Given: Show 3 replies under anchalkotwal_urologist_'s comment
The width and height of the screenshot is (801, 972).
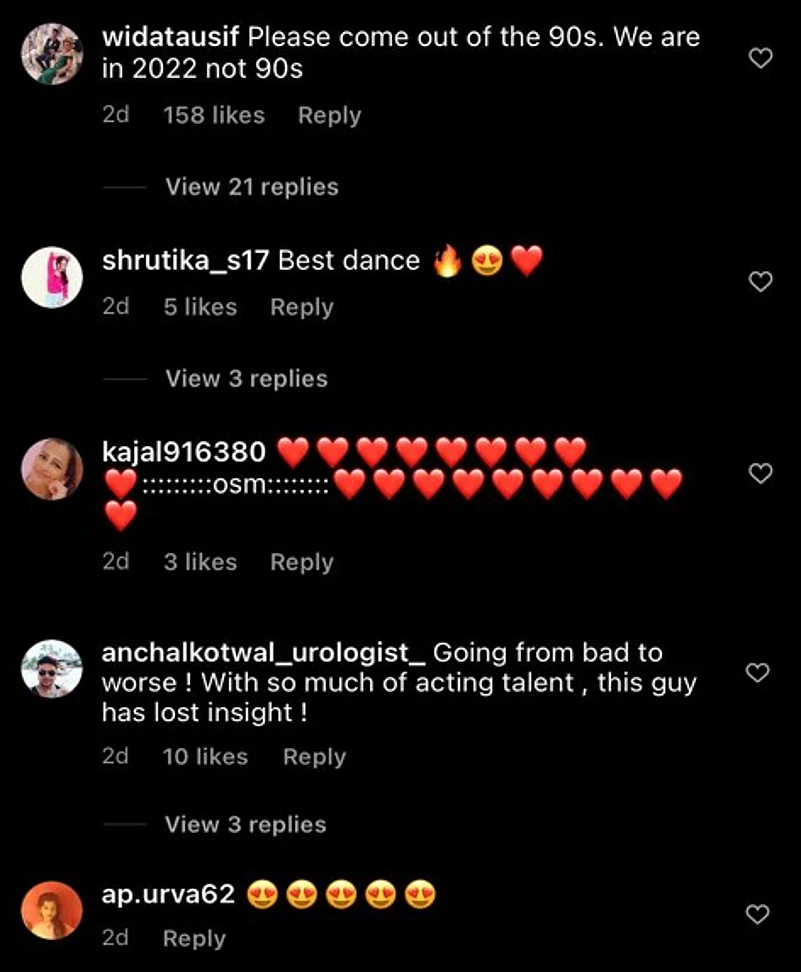Looking at the screenshot, I should [x=246, y=825].
